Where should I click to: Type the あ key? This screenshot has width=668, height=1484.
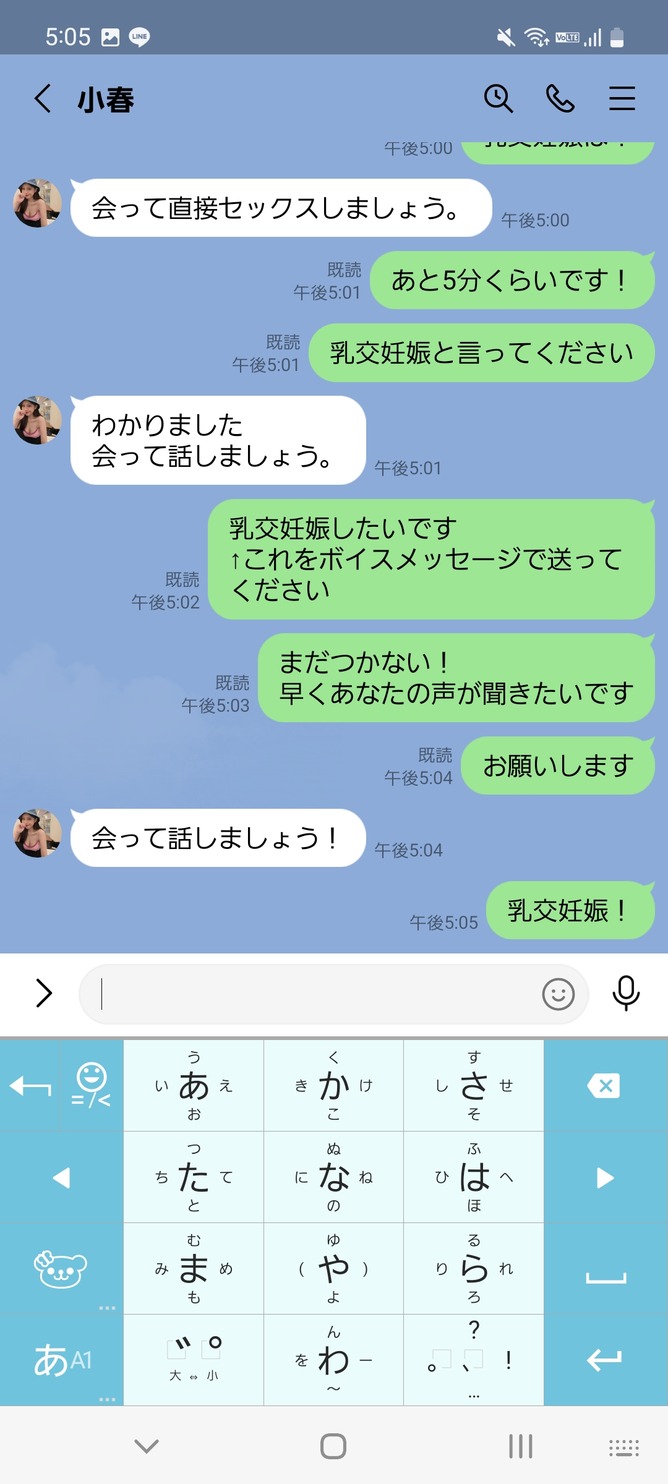[194, 1086]
